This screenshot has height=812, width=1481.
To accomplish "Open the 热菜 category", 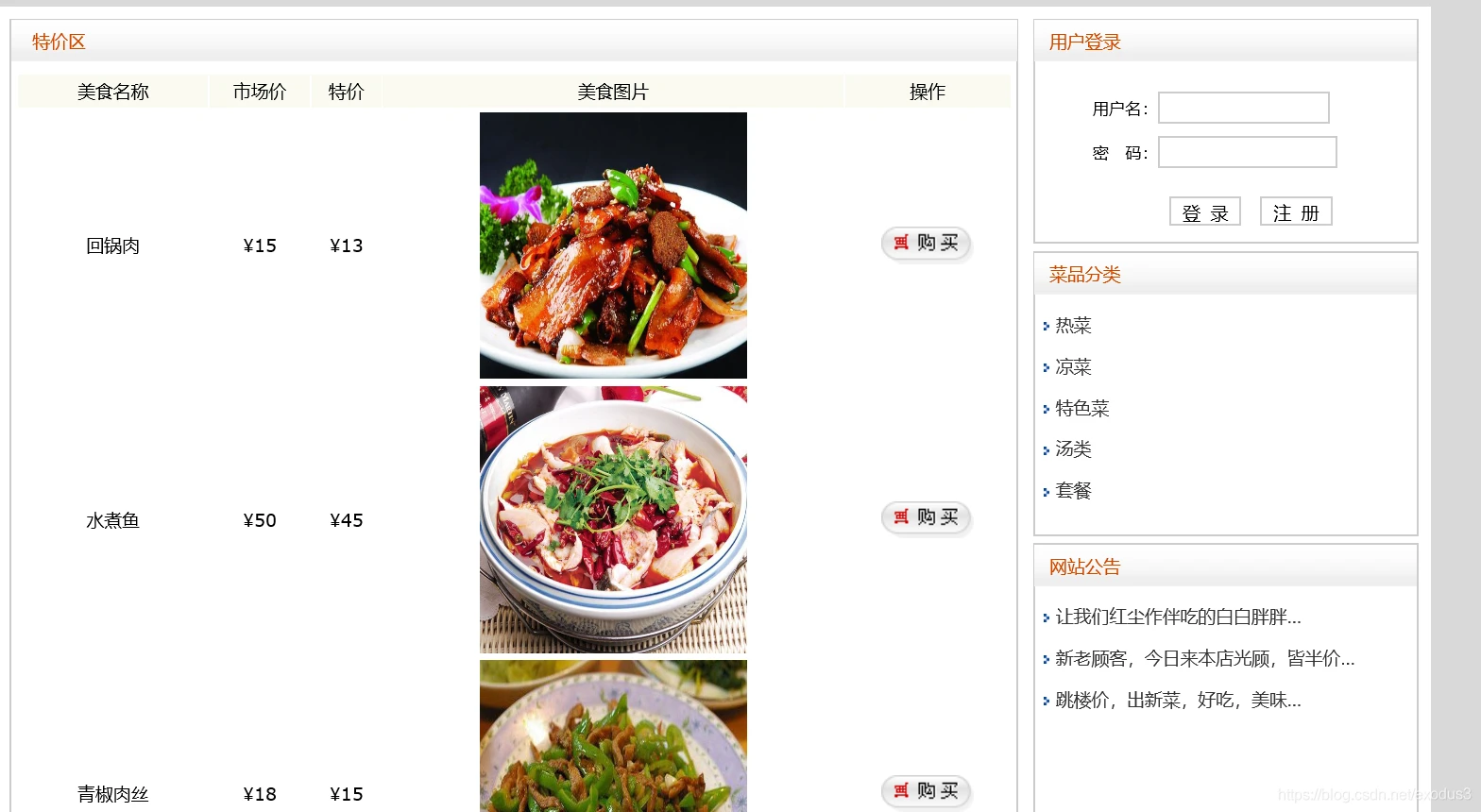I will (1073, 326).
